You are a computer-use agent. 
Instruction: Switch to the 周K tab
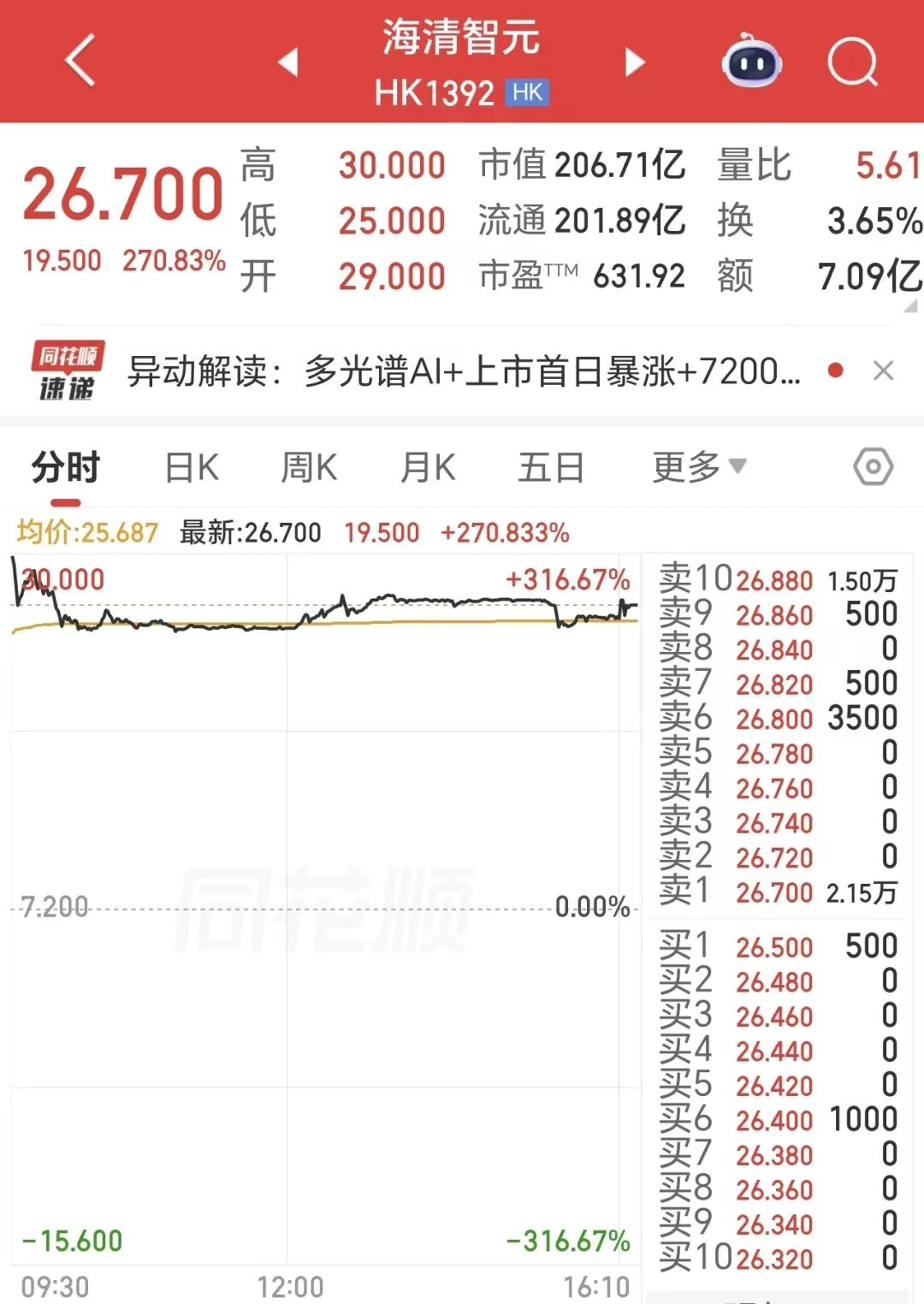[309, 468]
